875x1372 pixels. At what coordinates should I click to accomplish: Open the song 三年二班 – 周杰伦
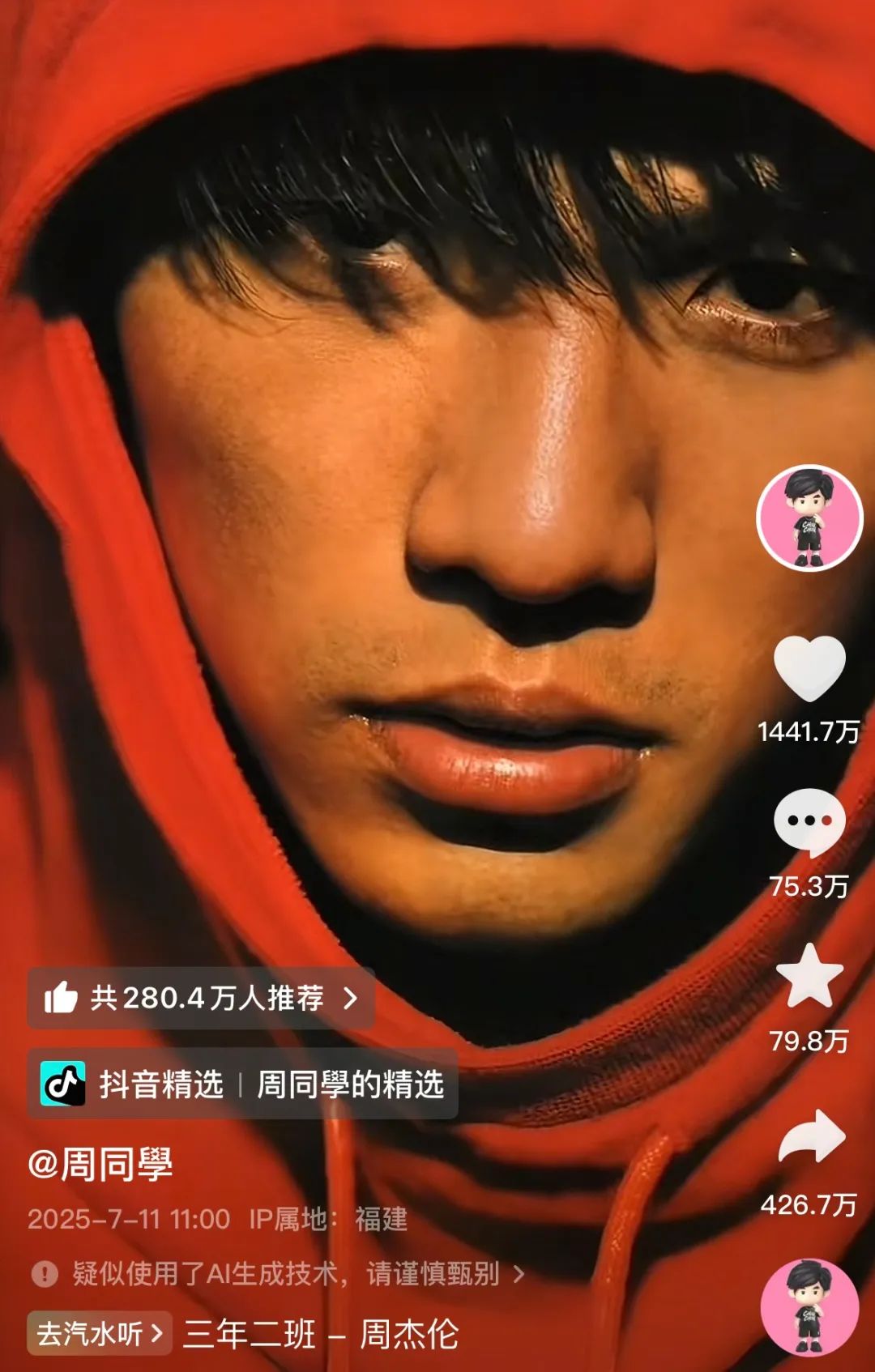click(x=321, y=1333)
